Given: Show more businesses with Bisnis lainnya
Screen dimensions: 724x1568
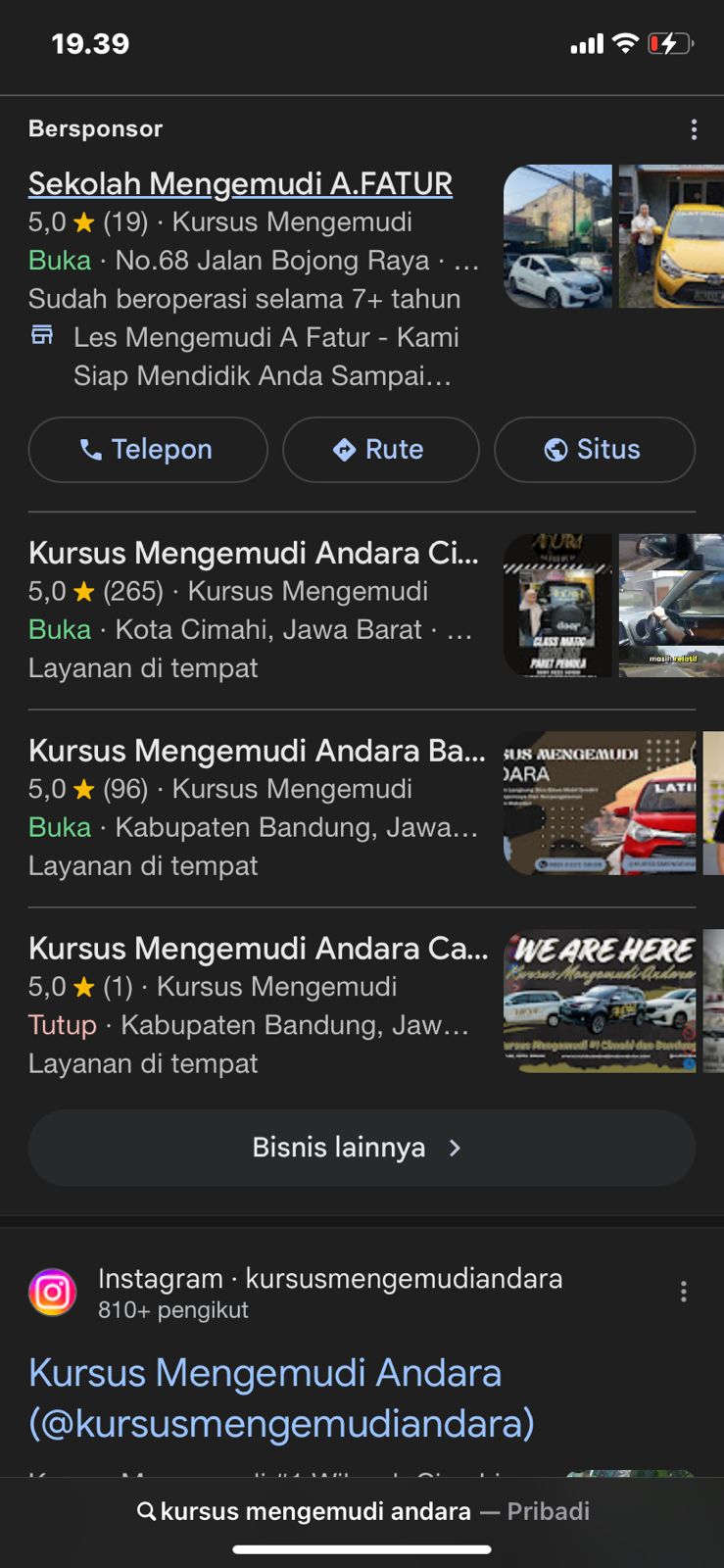Looking at the screenshot, I should (x=362, y=1148).
